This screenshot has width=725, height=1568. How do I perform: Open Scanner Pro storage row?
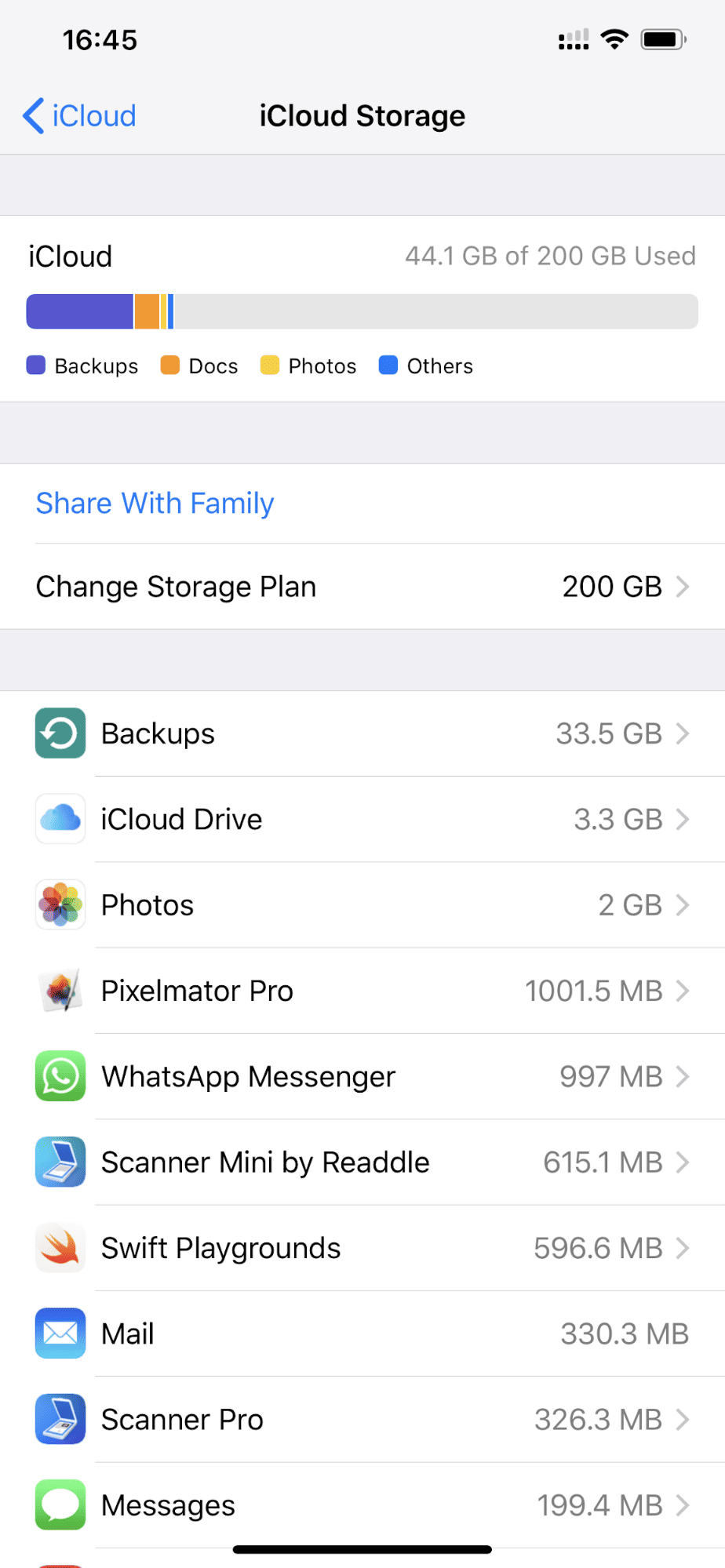pos(362,1420)
